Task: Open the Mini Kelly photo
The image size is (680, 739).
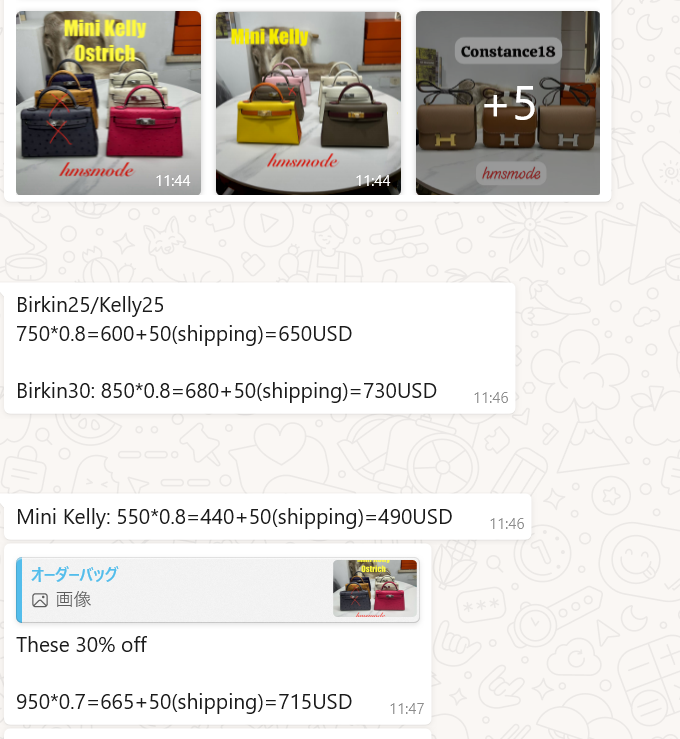Action: pyautogui.click(x=308, y=103)
